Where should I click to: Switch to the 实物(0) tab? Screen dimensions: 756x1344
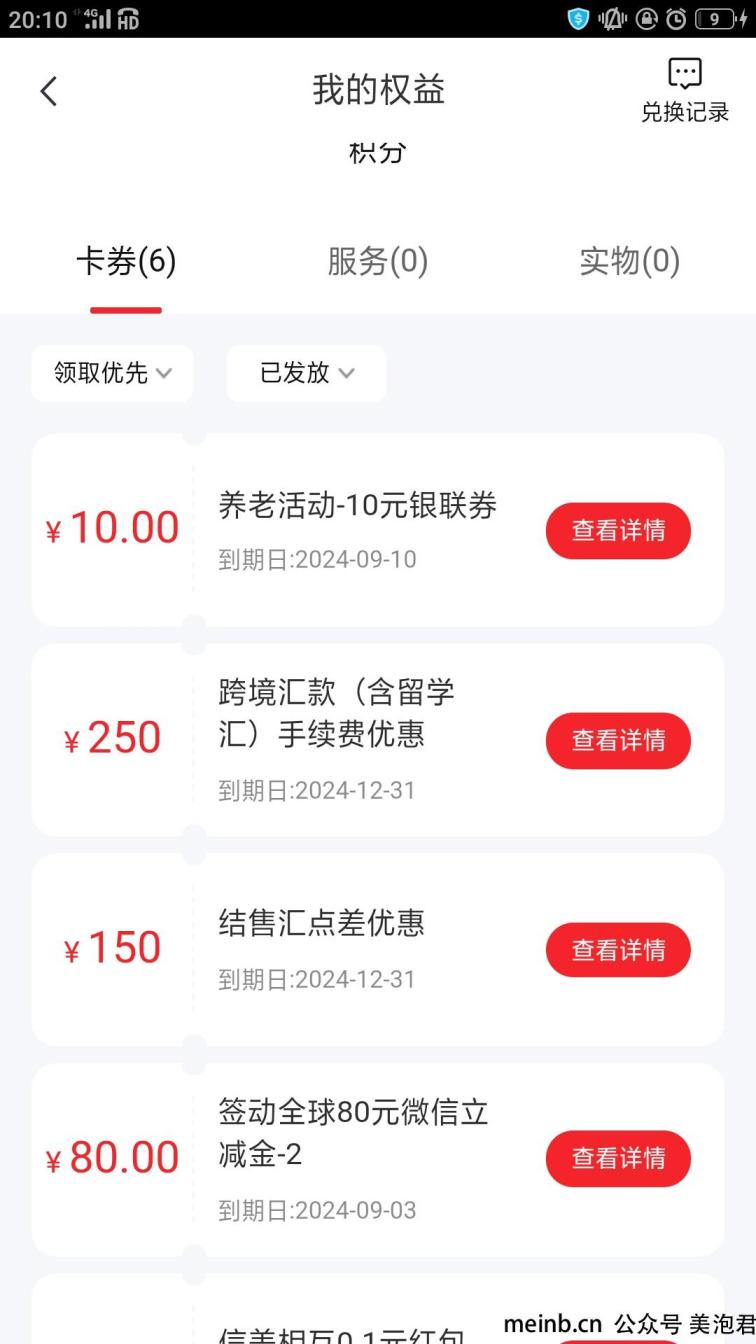click(x=630, y=261)
